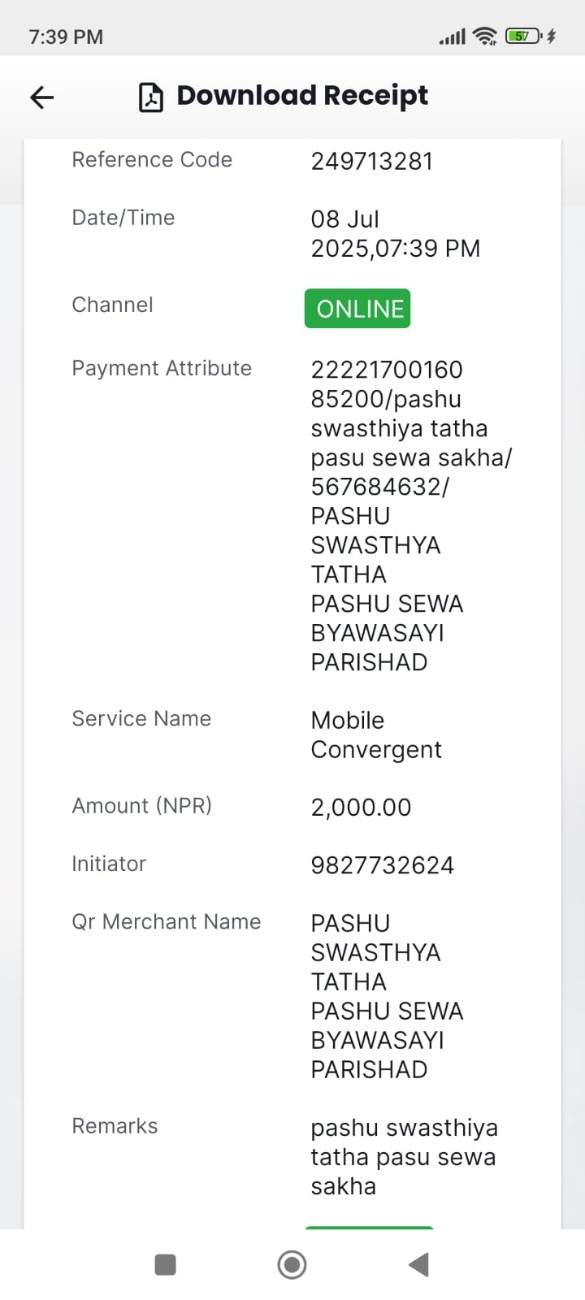Go back using the top arrow
Viewport: 585px width, 1300px height.
(x=42, y=97)
